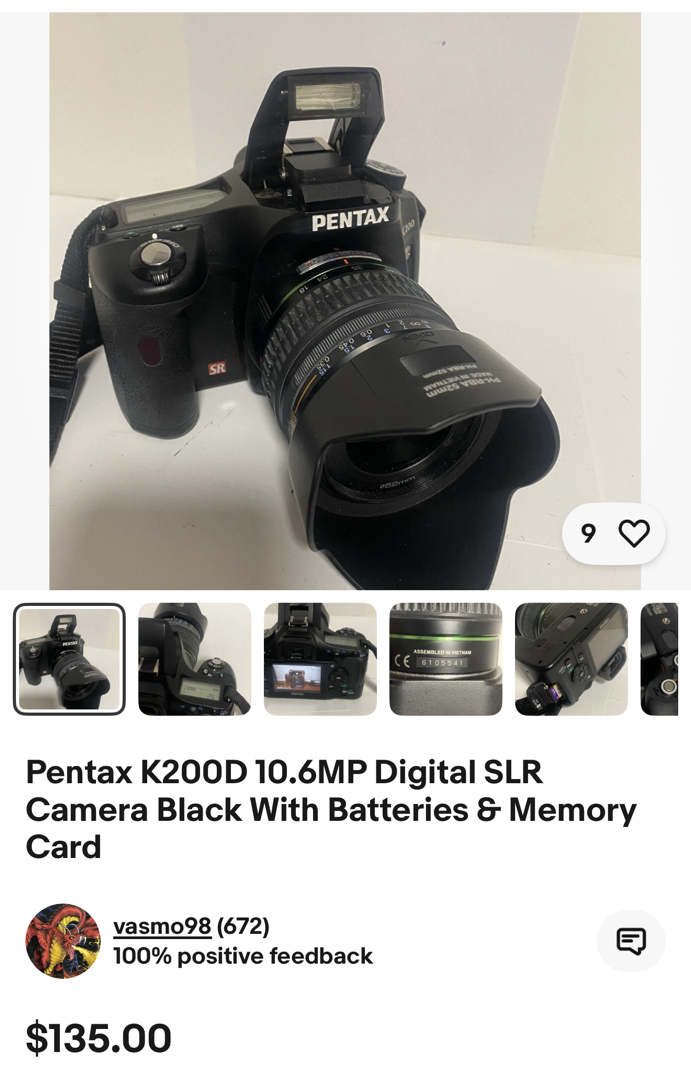Select the first thumbnail of the camera front

click(69, 659)
